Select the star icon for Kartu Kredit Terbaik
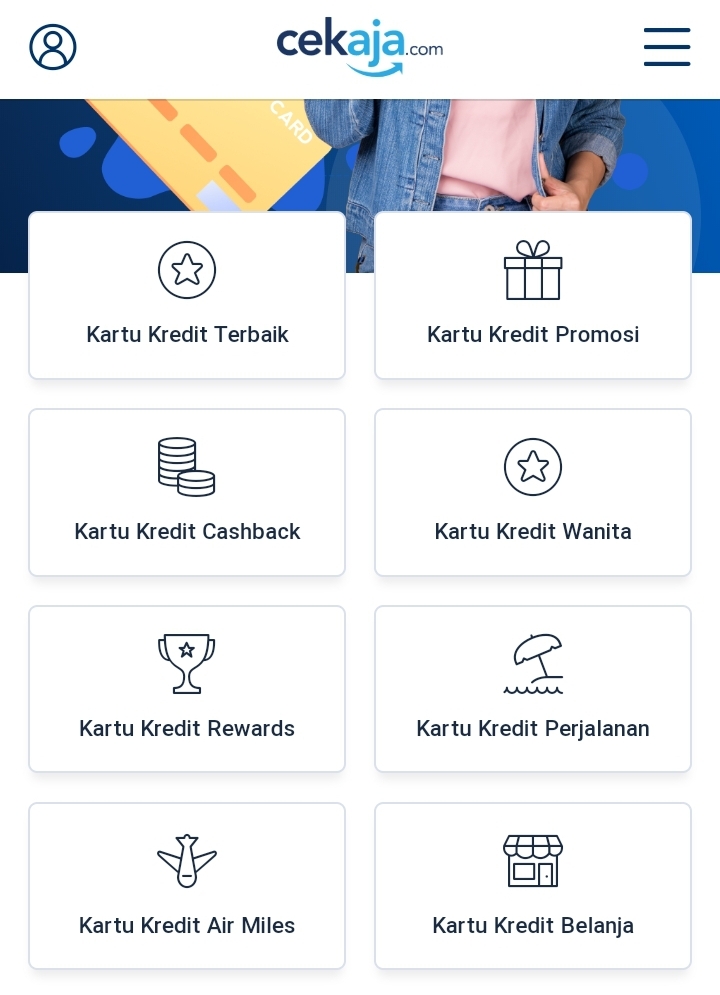 187,270
